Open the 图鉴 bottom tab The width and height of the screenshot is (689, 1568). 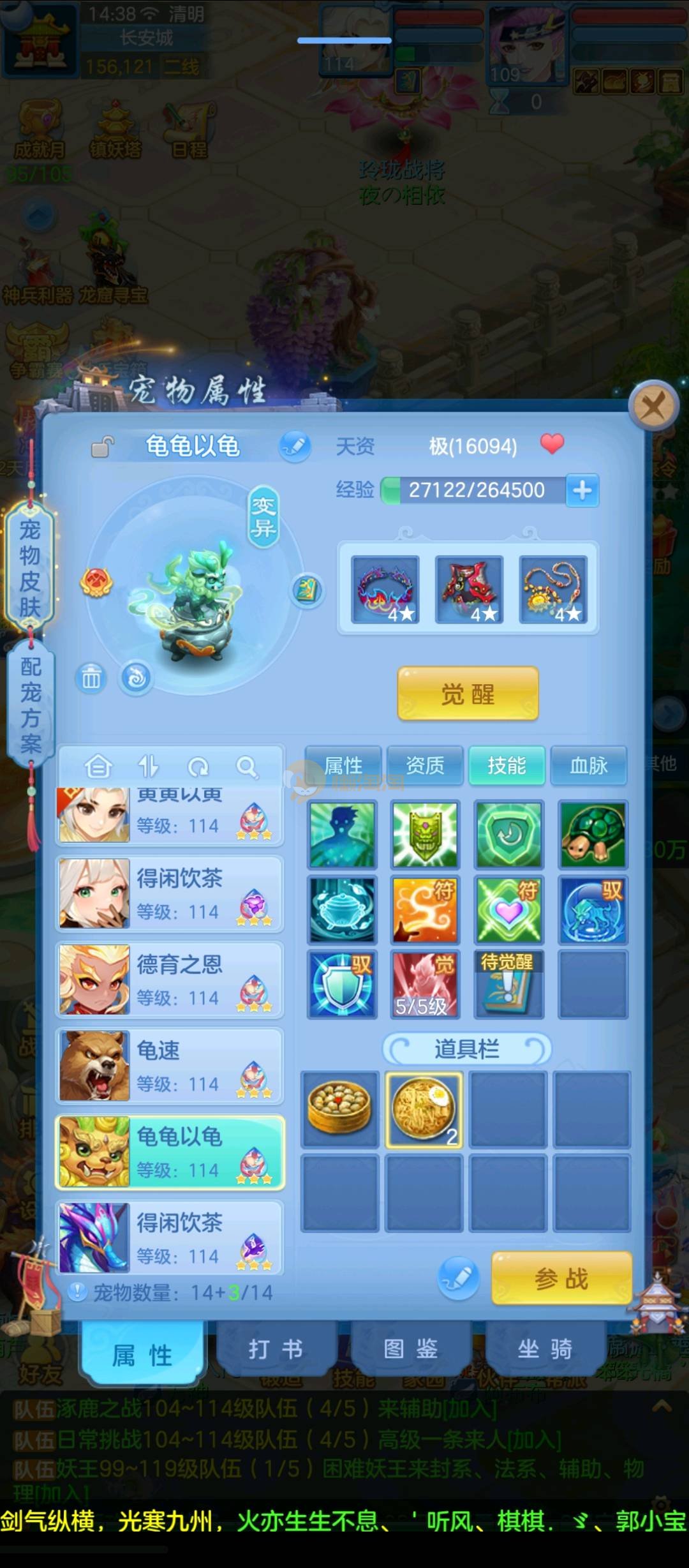coord(411,1349)
